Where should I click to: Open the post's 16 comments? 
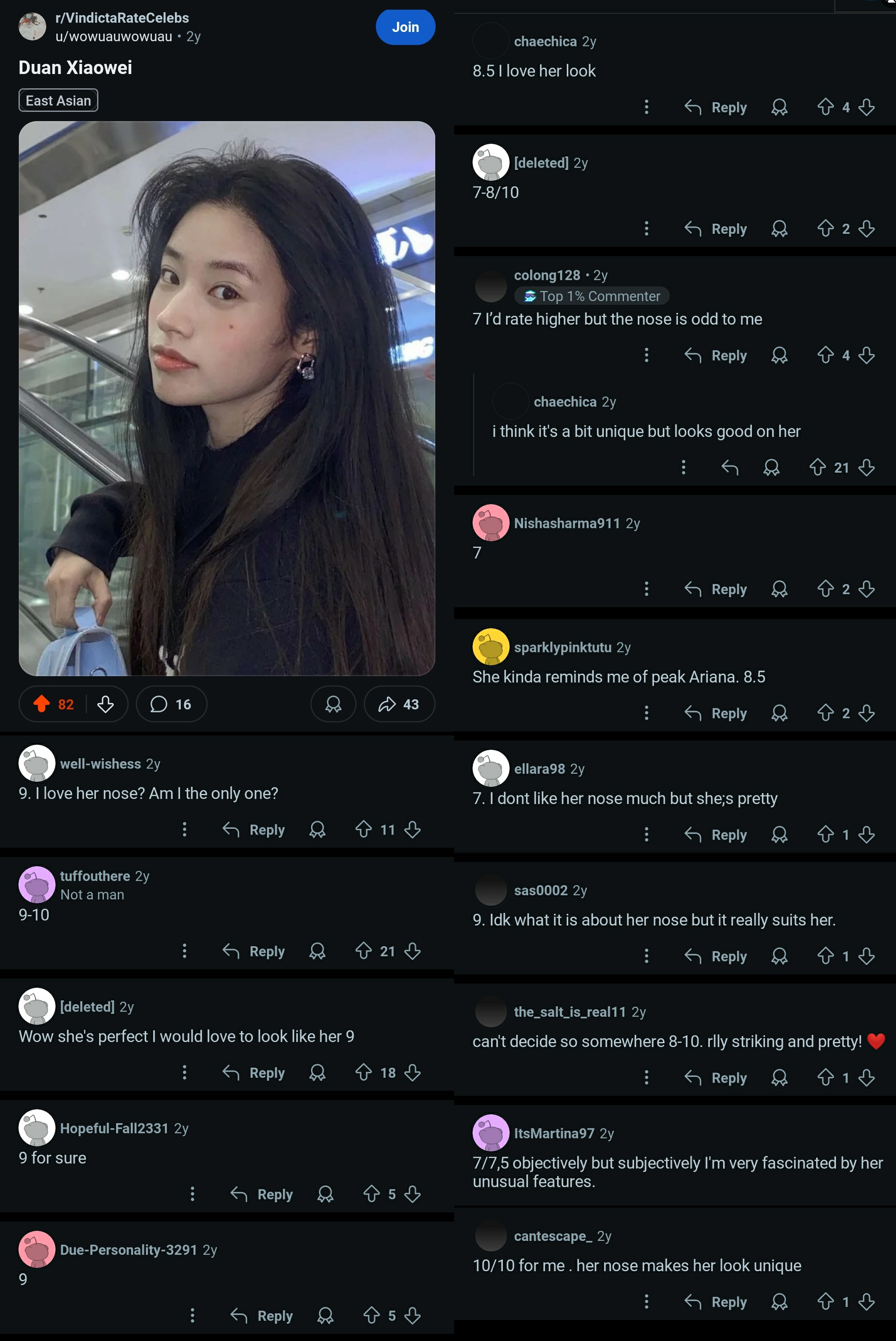(x=171, y=704)
